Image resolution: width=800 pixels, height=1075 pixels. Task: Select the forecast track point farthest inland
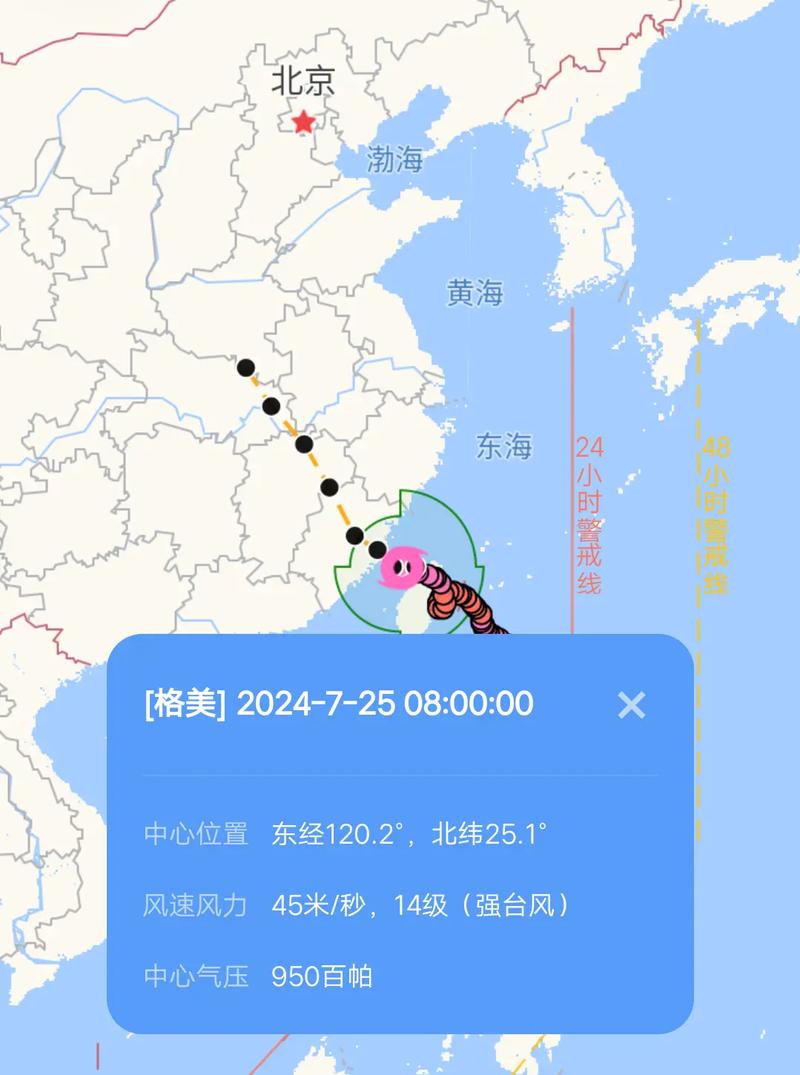click(246, 367)
